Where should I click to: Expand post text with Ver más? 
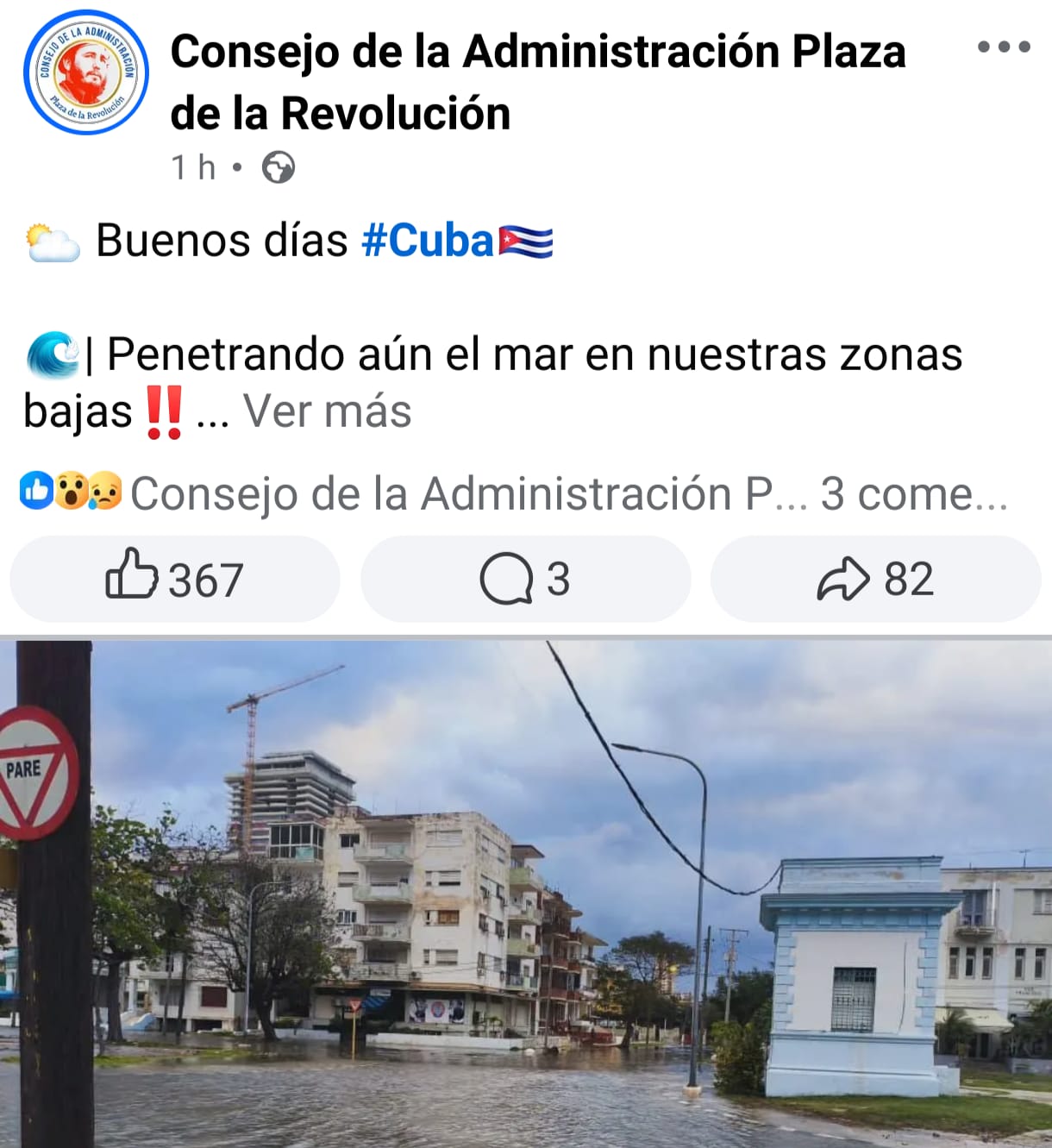327,411
